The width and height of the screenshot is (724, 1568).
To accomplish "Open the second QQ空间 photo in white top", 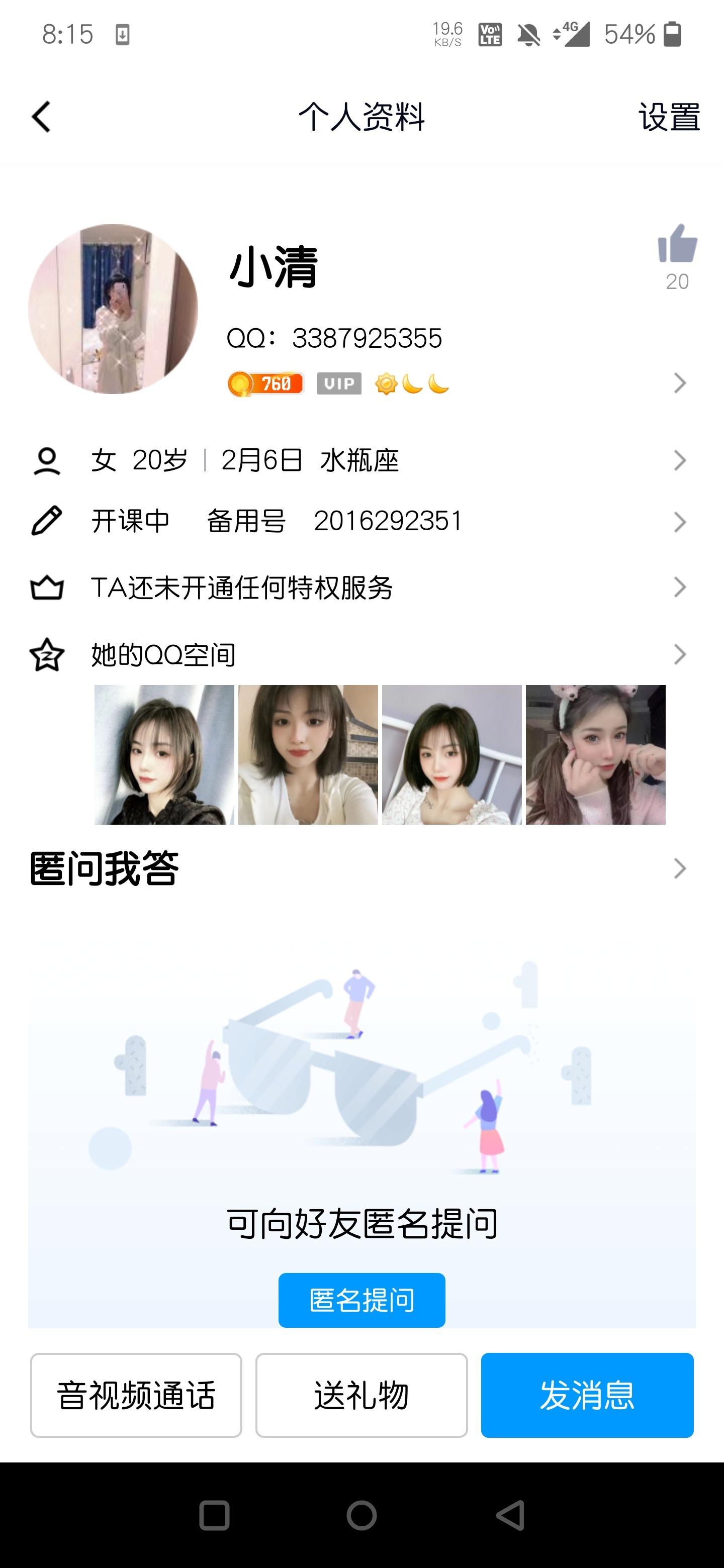I will 308,755.
